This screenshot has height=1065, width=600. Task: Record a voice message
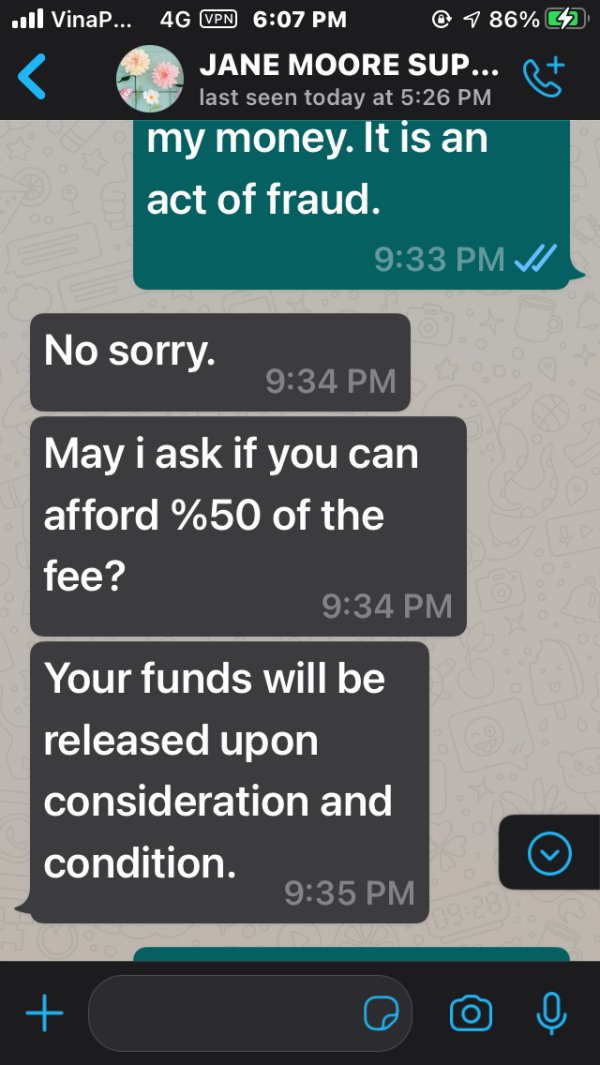[551, 1013]
